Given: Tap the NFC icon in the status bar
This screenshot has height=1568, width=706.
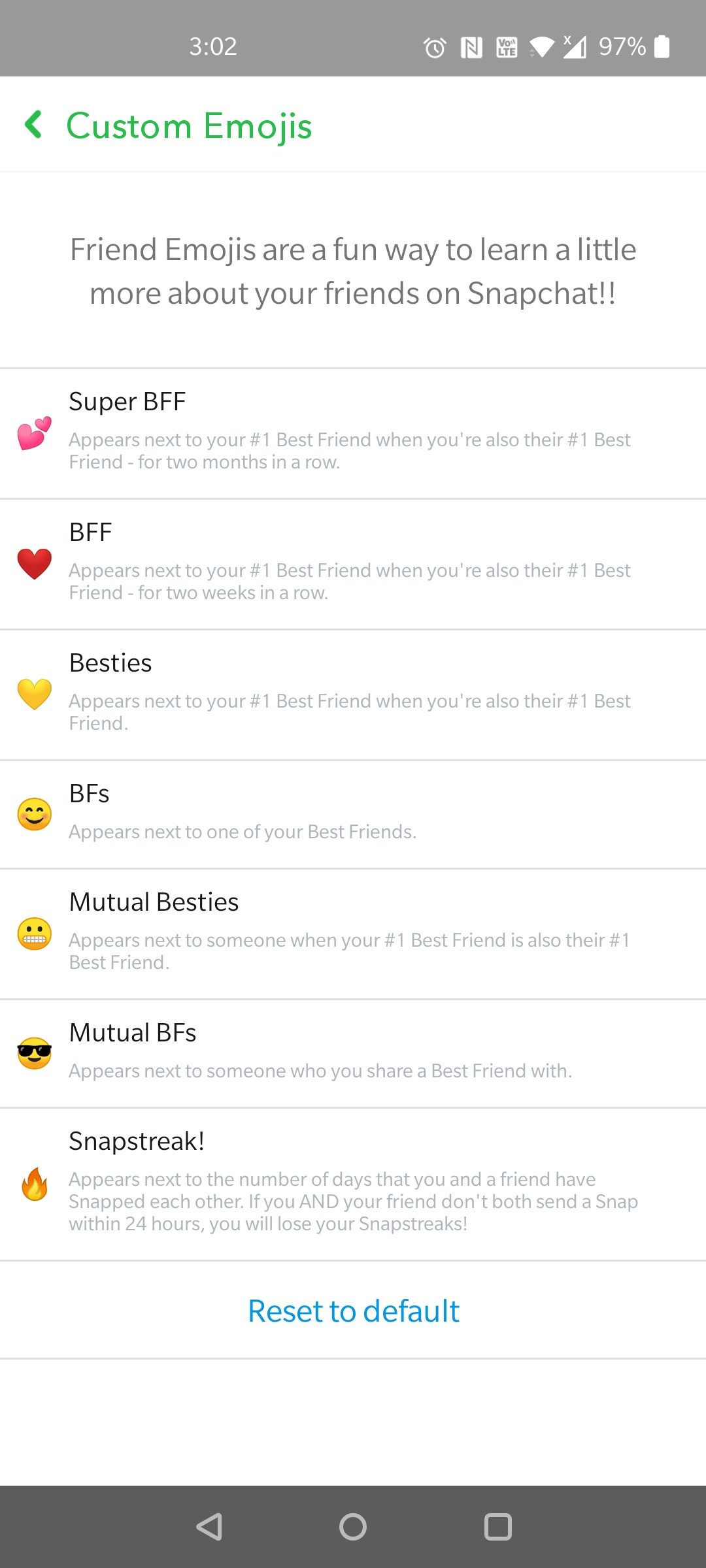Looking at the screenshot, I should [471, 46].
